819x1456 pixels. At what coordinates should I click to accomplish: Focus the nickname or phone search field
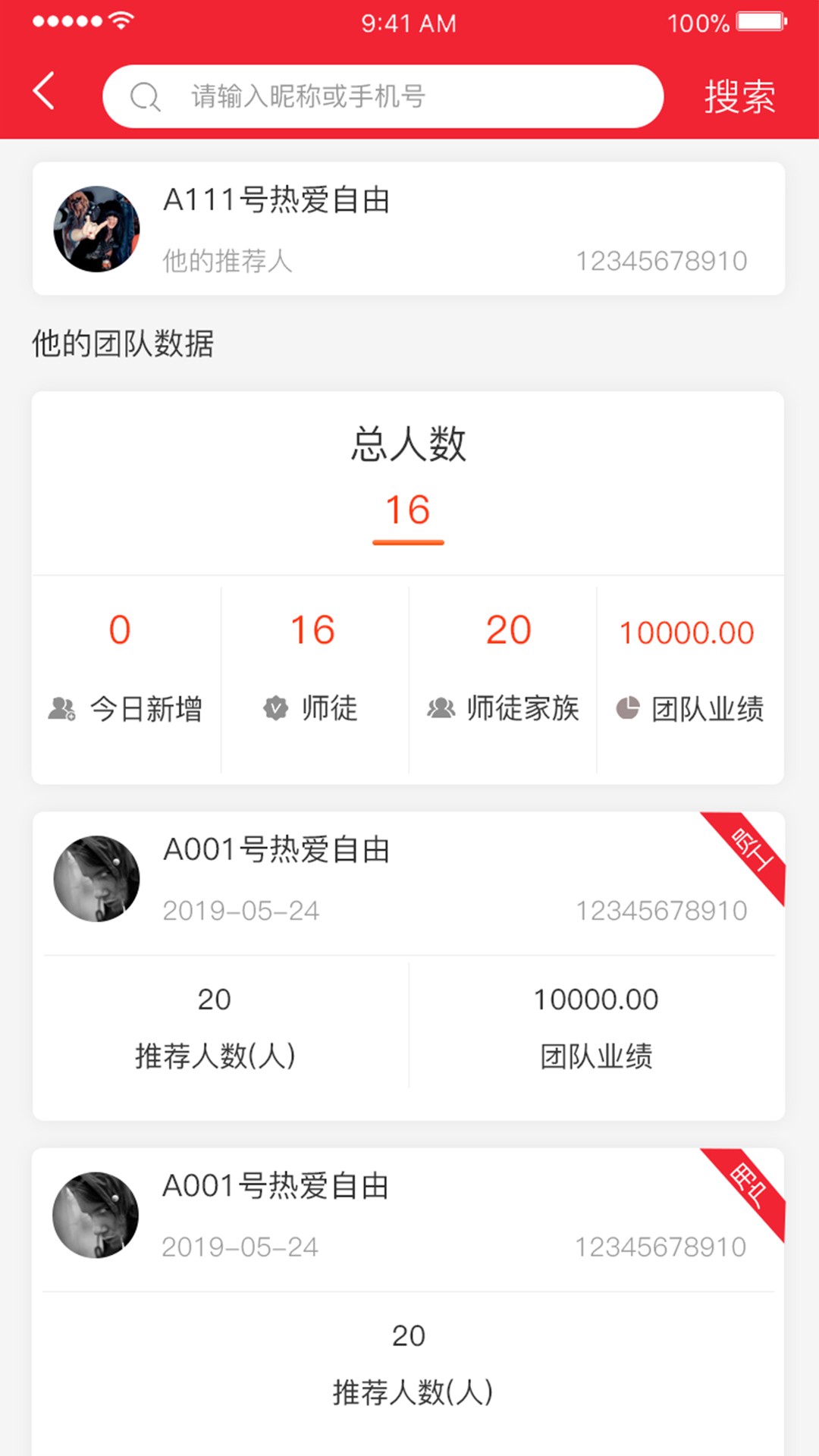[x=383, y=96]
